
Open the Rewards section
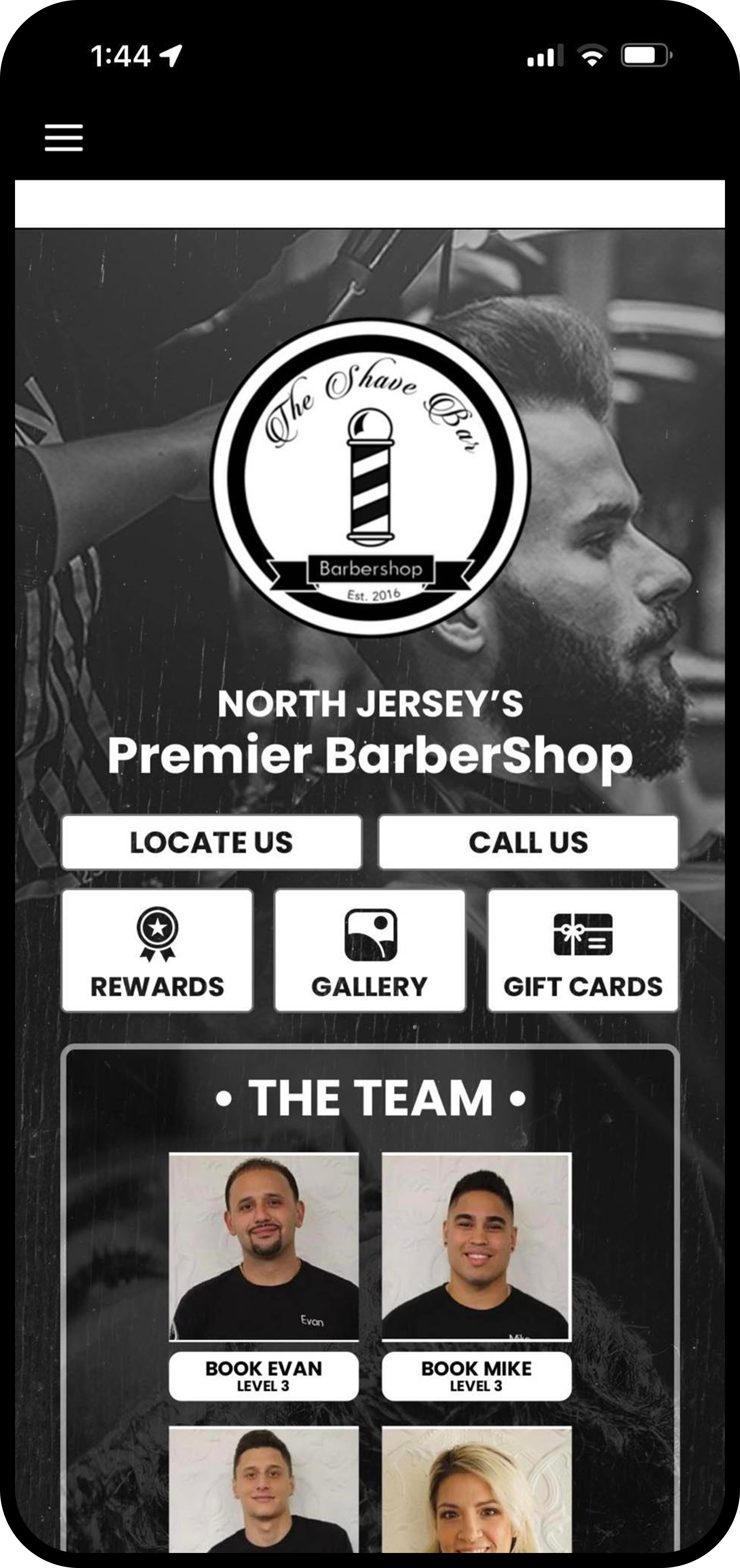pos(157,951)
